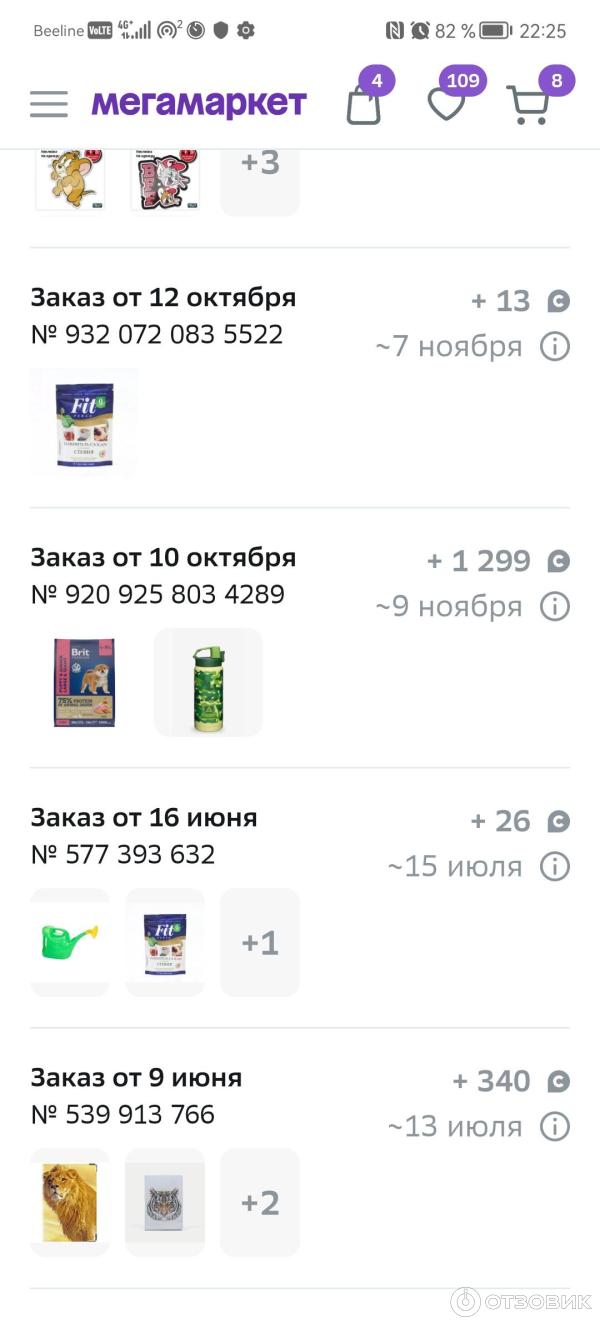
Task: Show bonus info for ~15 июля
Action: 555,867
